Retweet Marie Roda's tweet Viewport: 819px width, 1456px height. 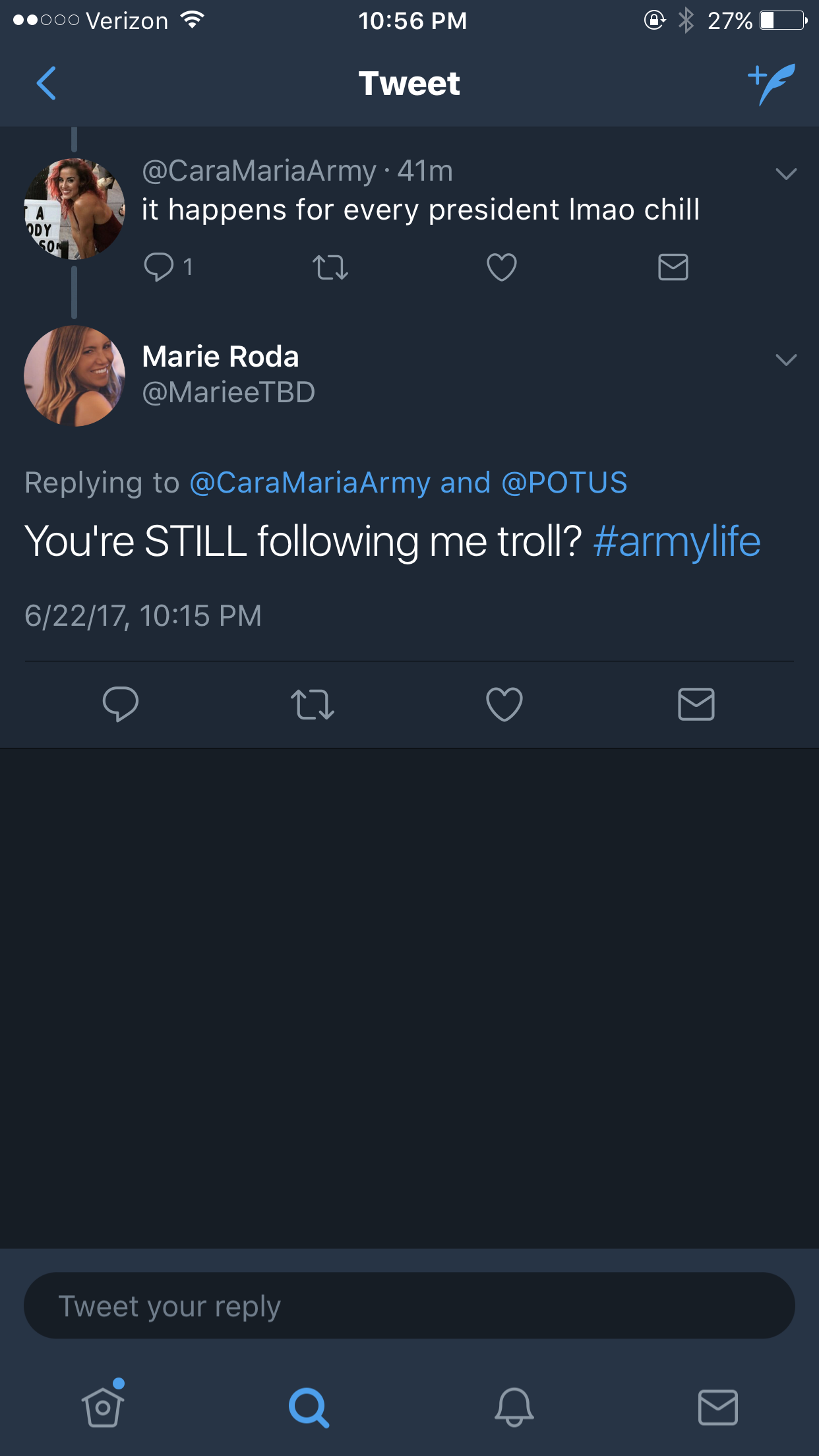(313, 704)
